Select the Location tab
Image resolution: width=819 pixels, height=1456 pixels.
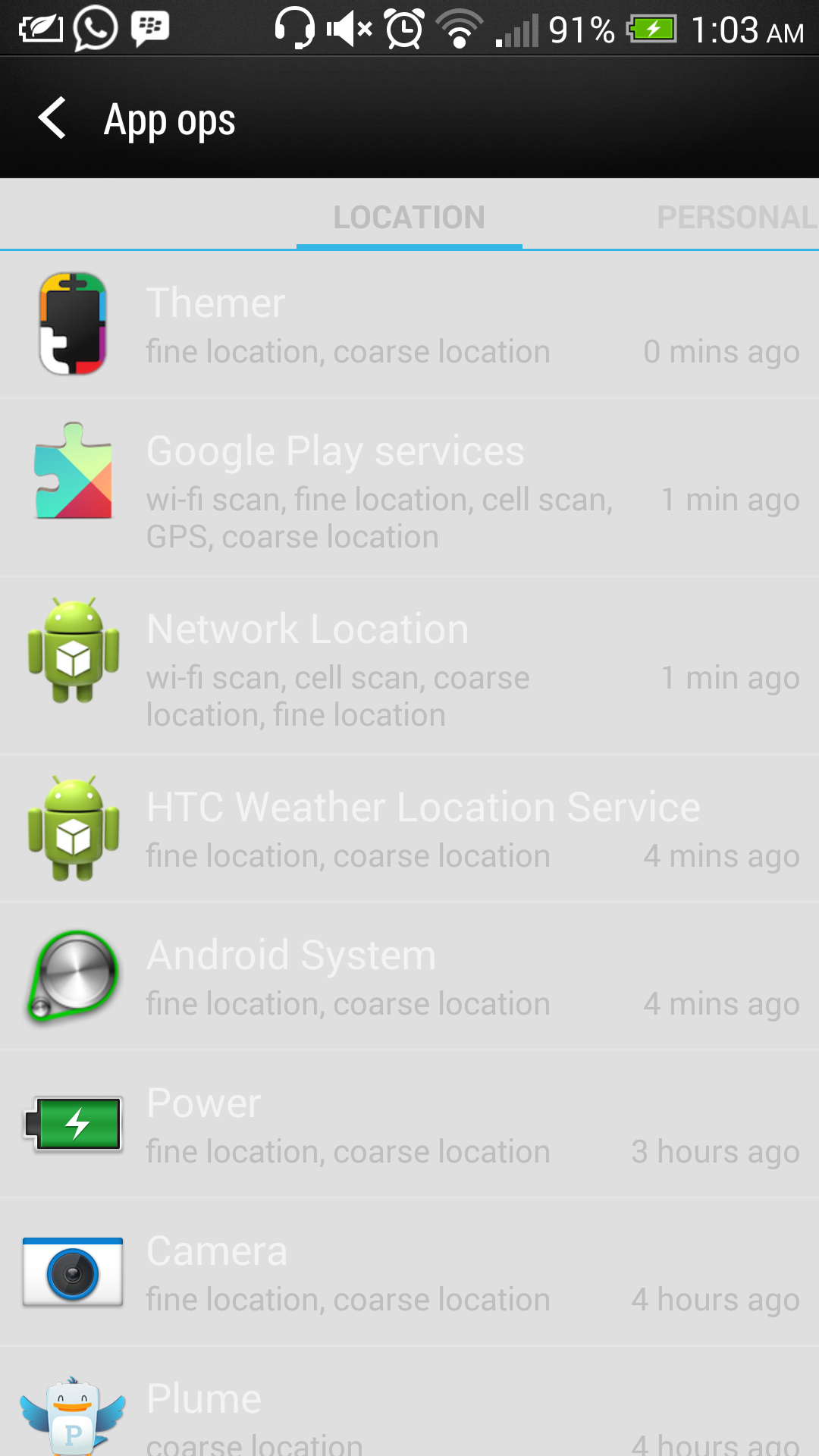pyautogui.click(x=409, y=217)
